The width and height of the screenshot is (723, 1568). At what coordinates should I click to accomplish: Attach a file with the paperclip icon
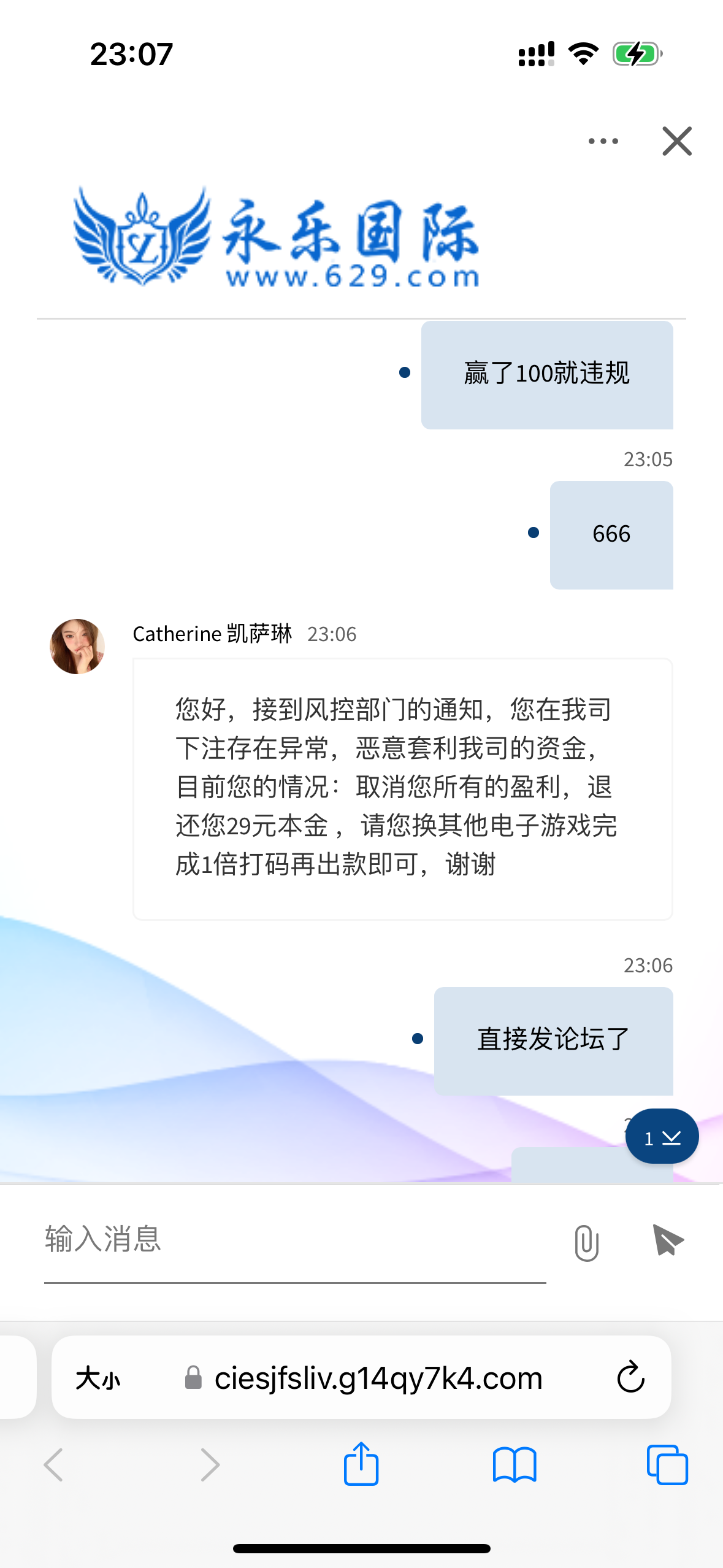pyautogui.click(x=586, y=1242)
